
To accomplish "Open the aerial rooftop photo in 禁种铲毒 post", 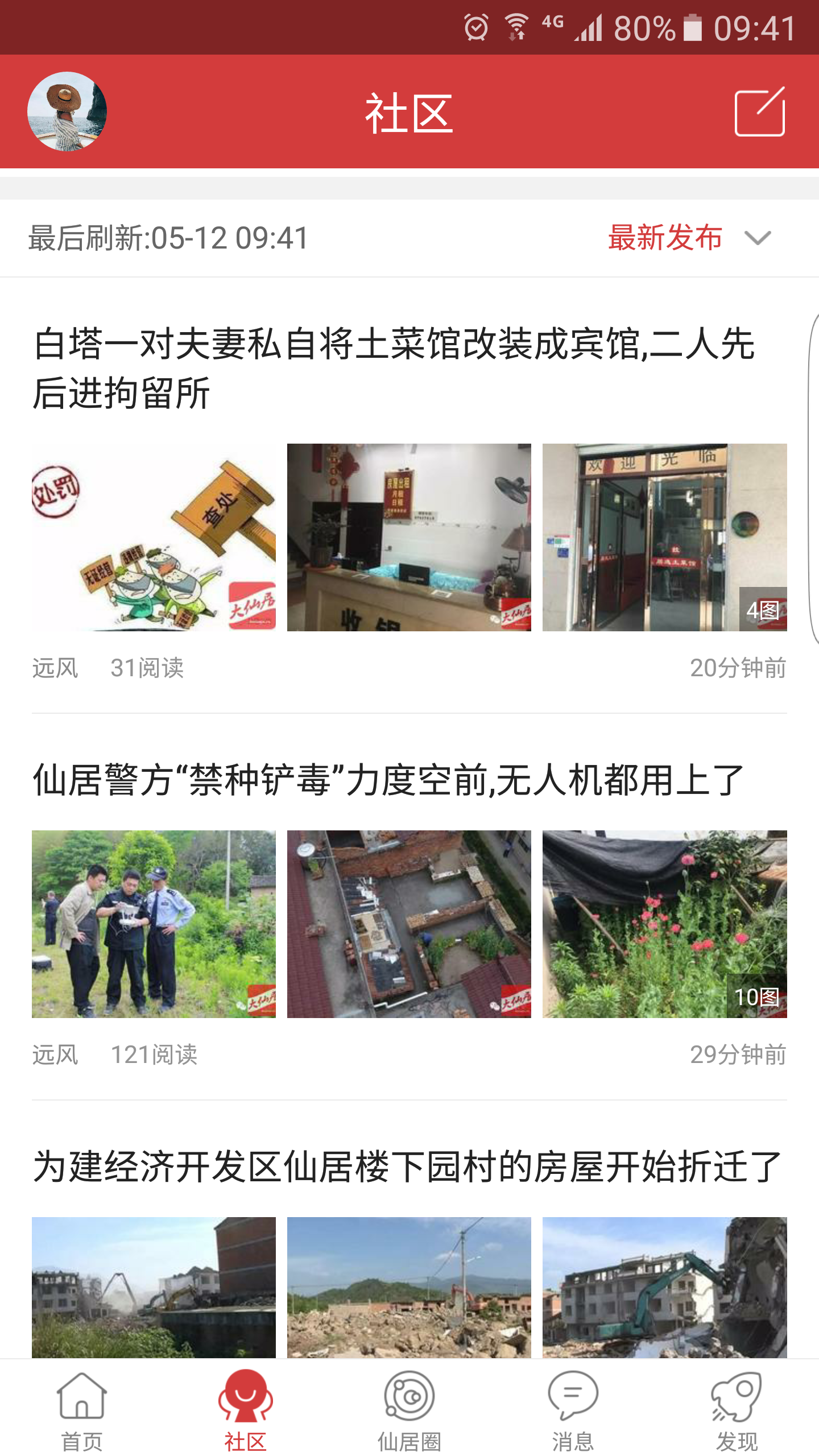I will point(409,924).
